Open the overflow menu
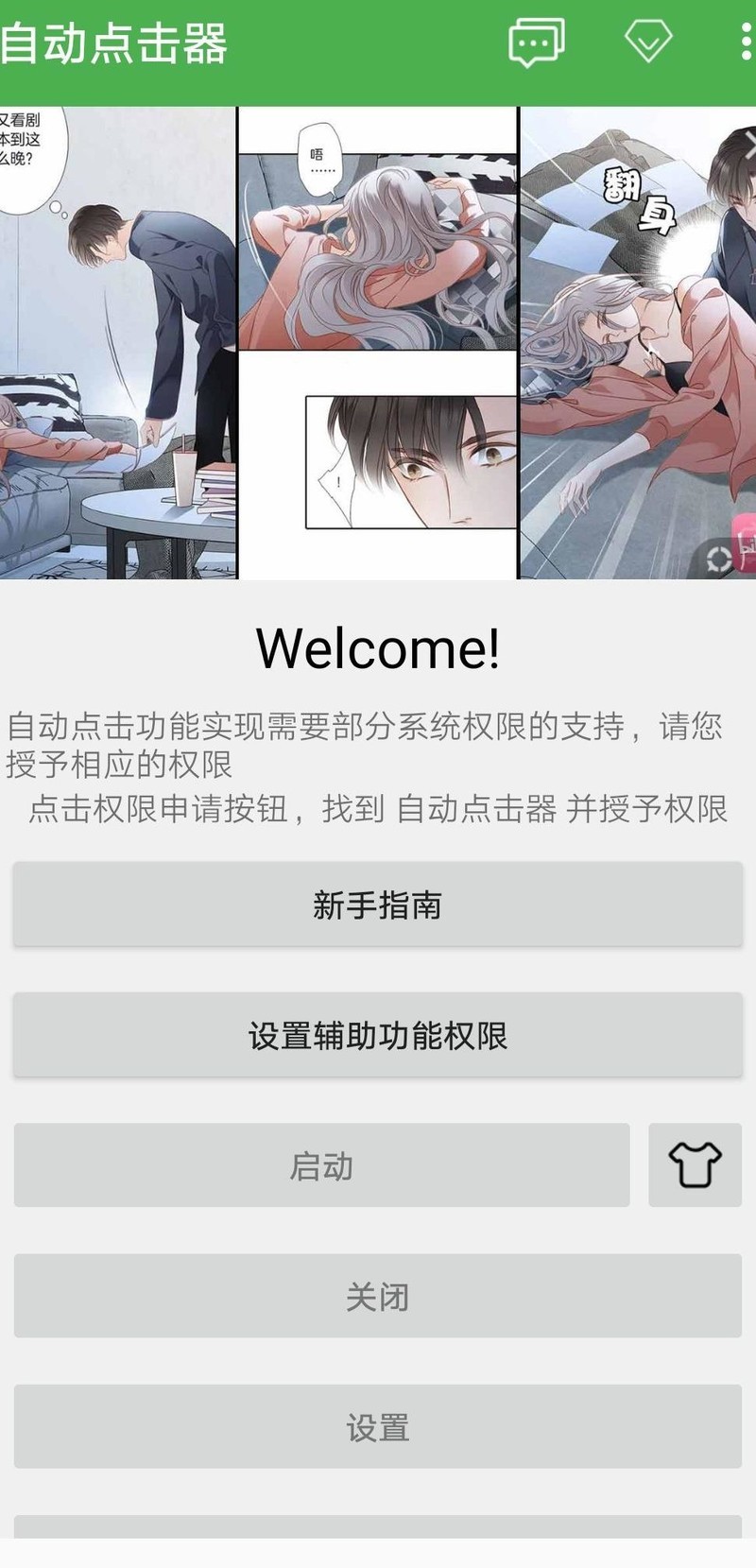The image size is (756, 1568). point(747,43)
